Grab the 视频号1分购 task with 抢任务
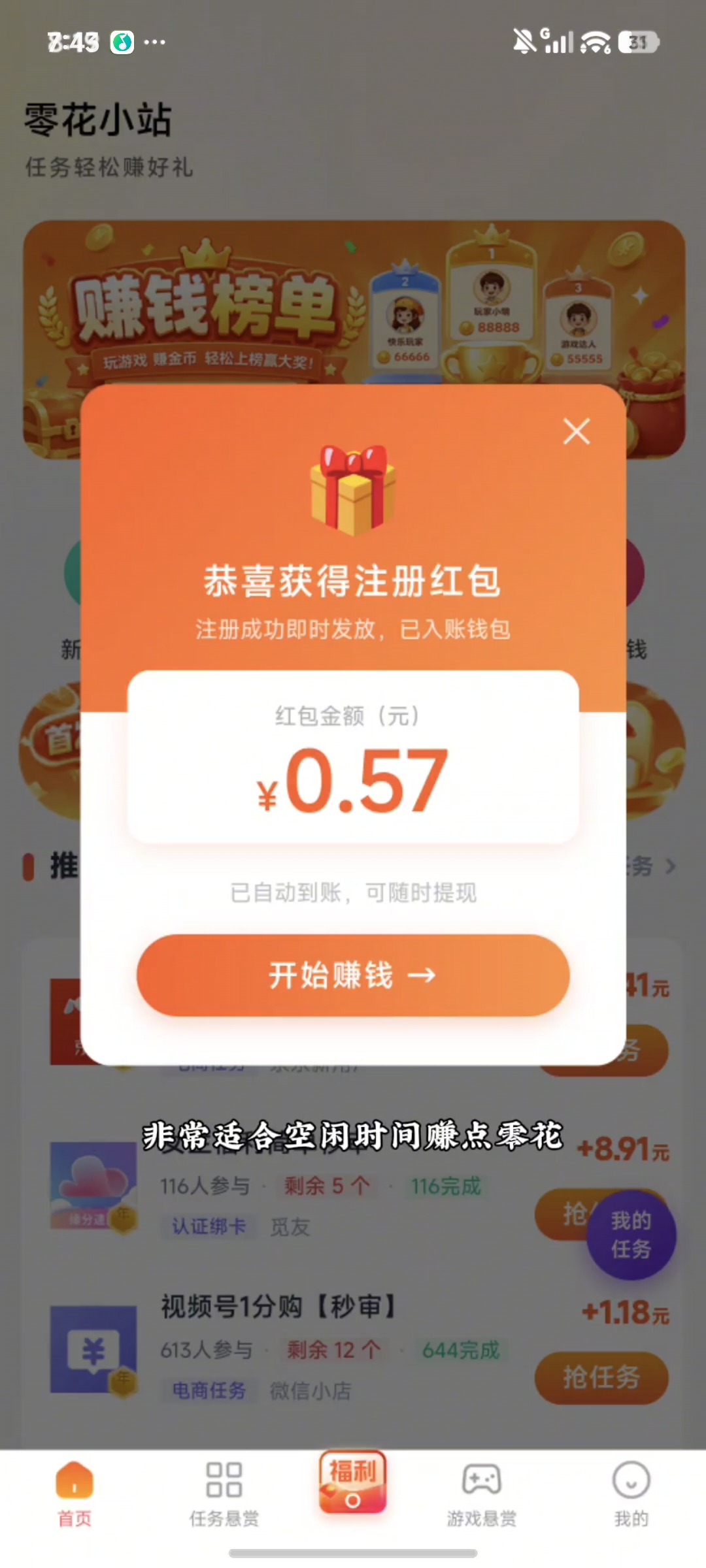 tap(601, 1377)
